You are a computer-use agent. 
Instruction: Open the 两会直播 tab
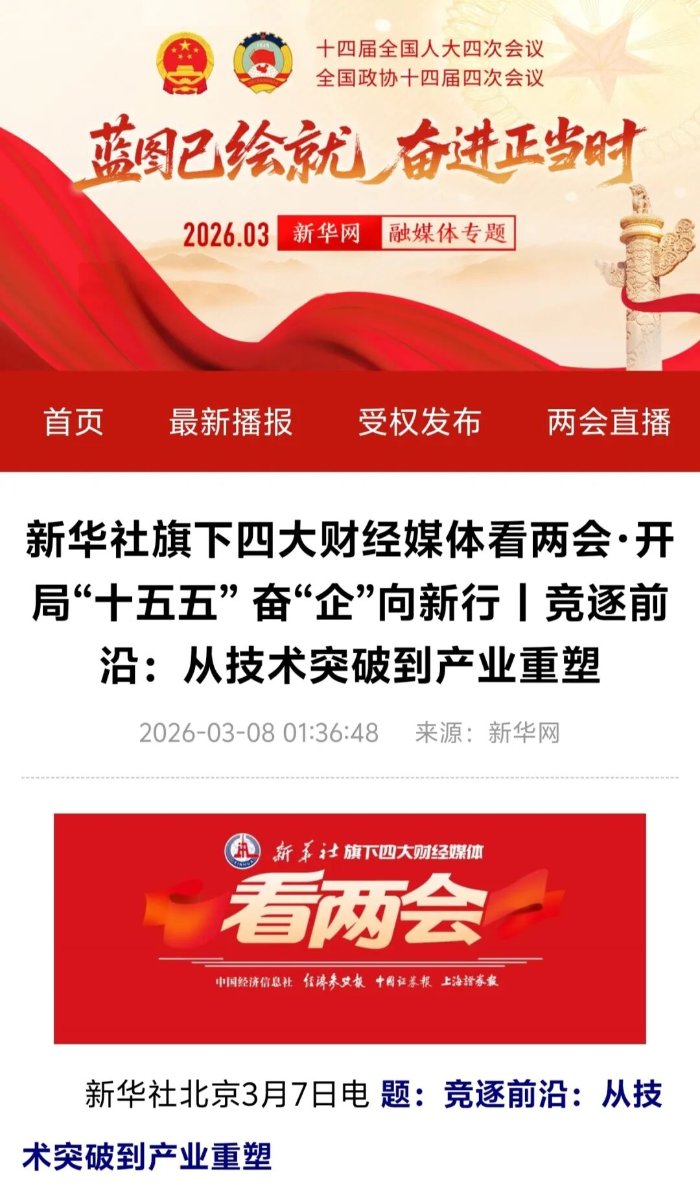[608, 422]
